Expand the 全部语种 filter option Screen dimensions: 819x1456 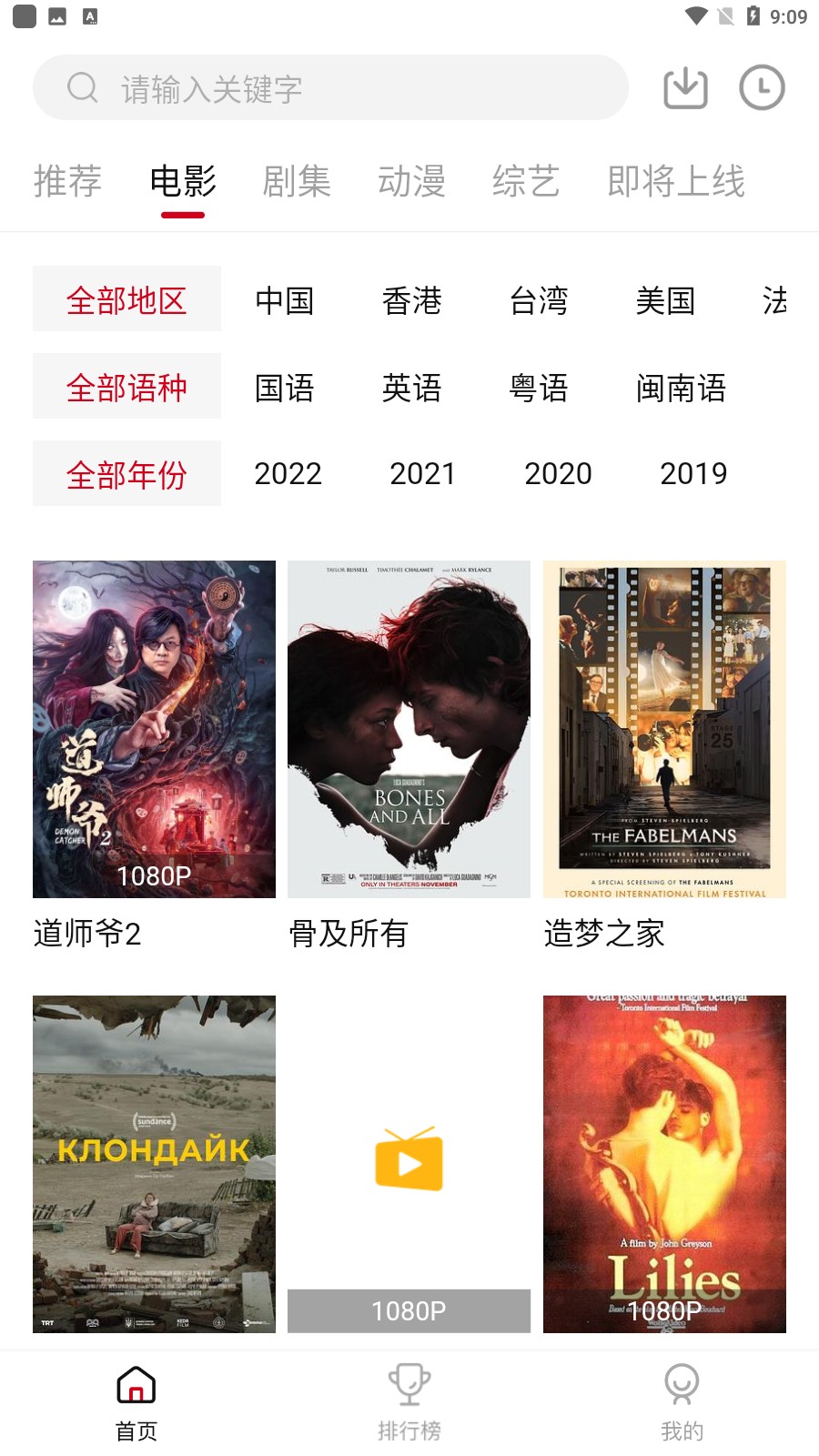(126, 386)
